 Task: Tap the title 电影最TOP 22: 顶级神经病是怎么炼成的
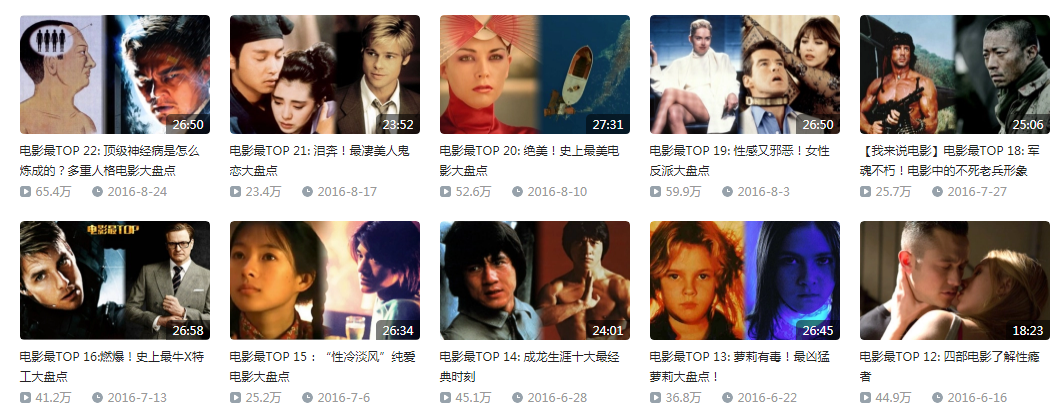tap(110, 160)
